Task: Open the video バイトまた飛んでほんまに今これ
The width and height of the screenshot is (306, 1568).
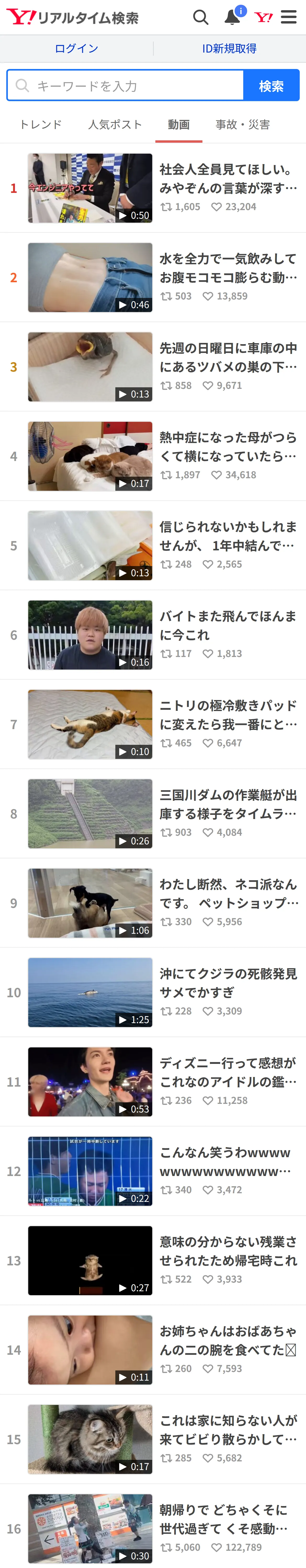Action: coord(153,635)
